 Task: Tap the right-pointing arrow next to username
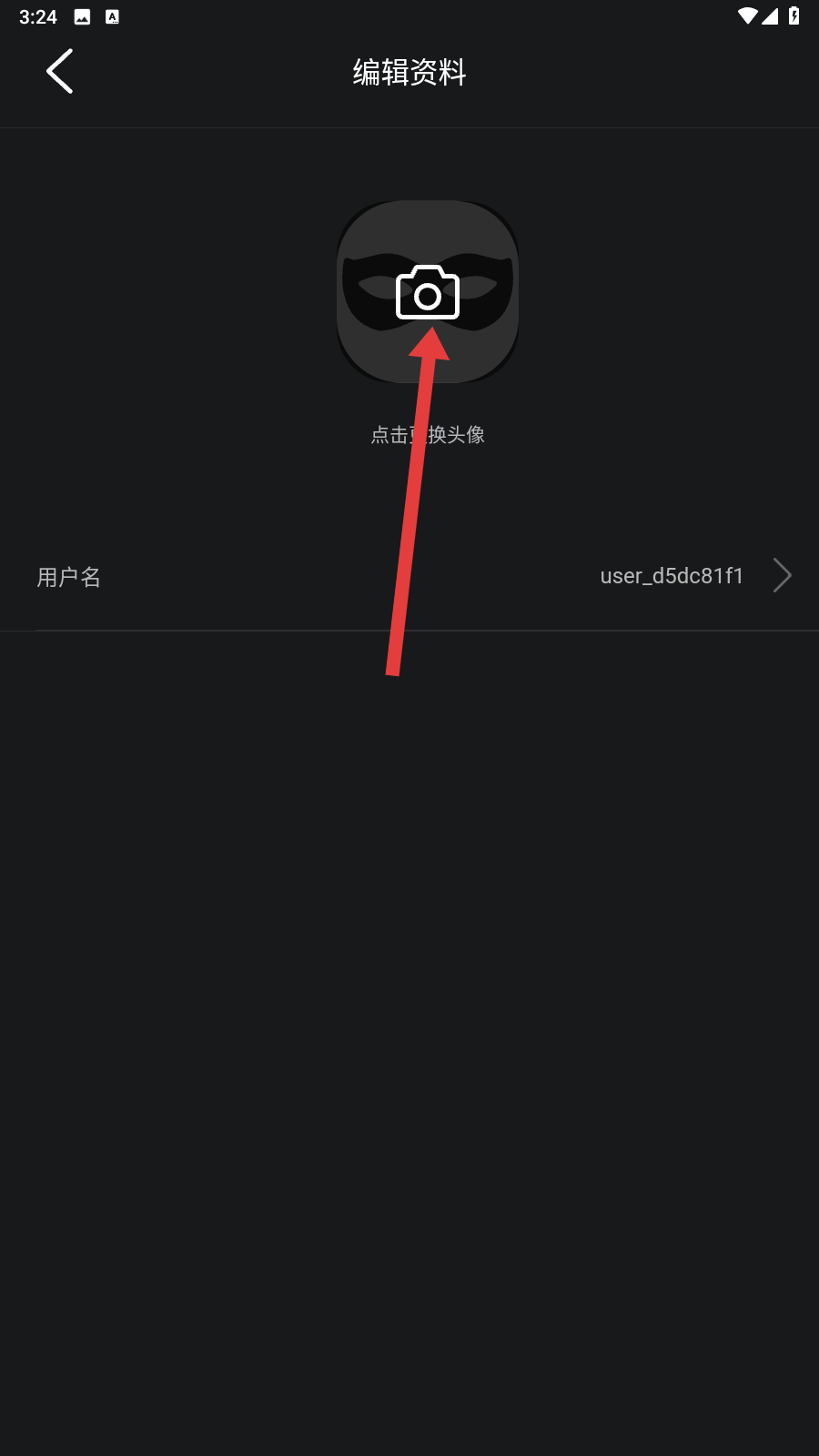(782, 575)
